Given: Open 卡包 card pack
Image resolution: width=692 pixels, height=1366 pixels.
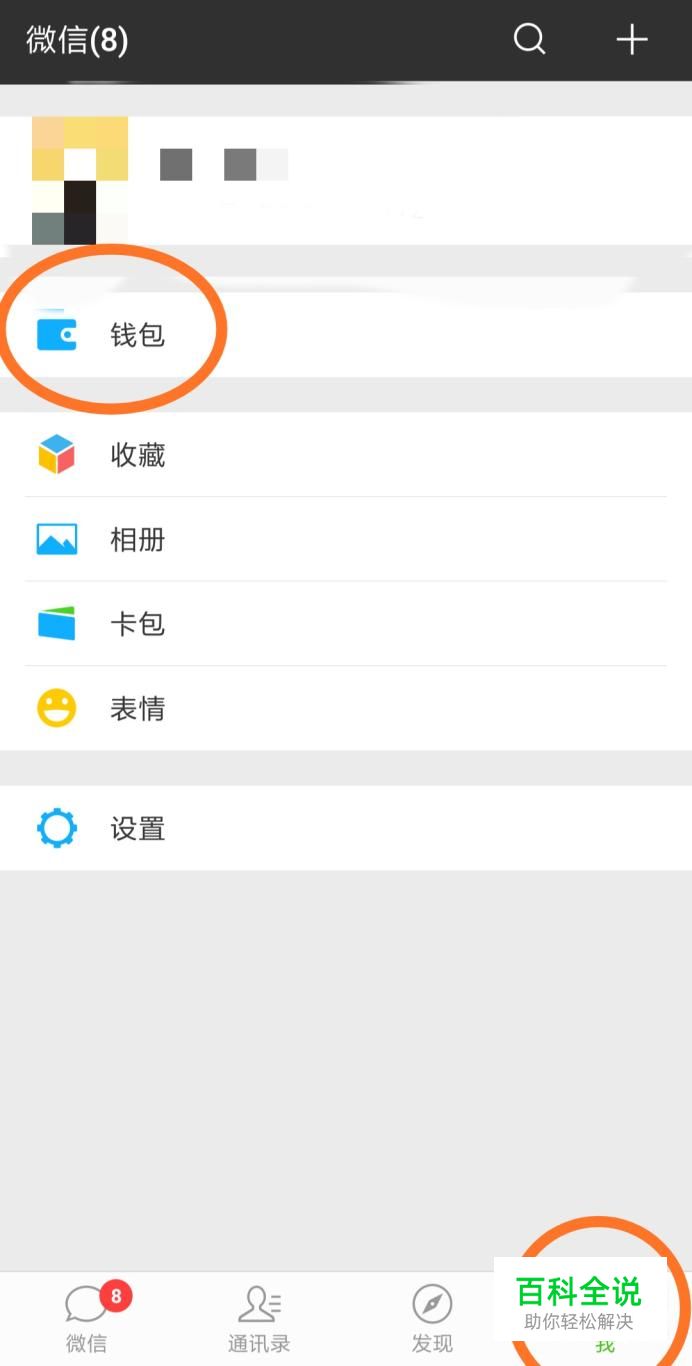Looking at the screenshot, I should point(137,624).
